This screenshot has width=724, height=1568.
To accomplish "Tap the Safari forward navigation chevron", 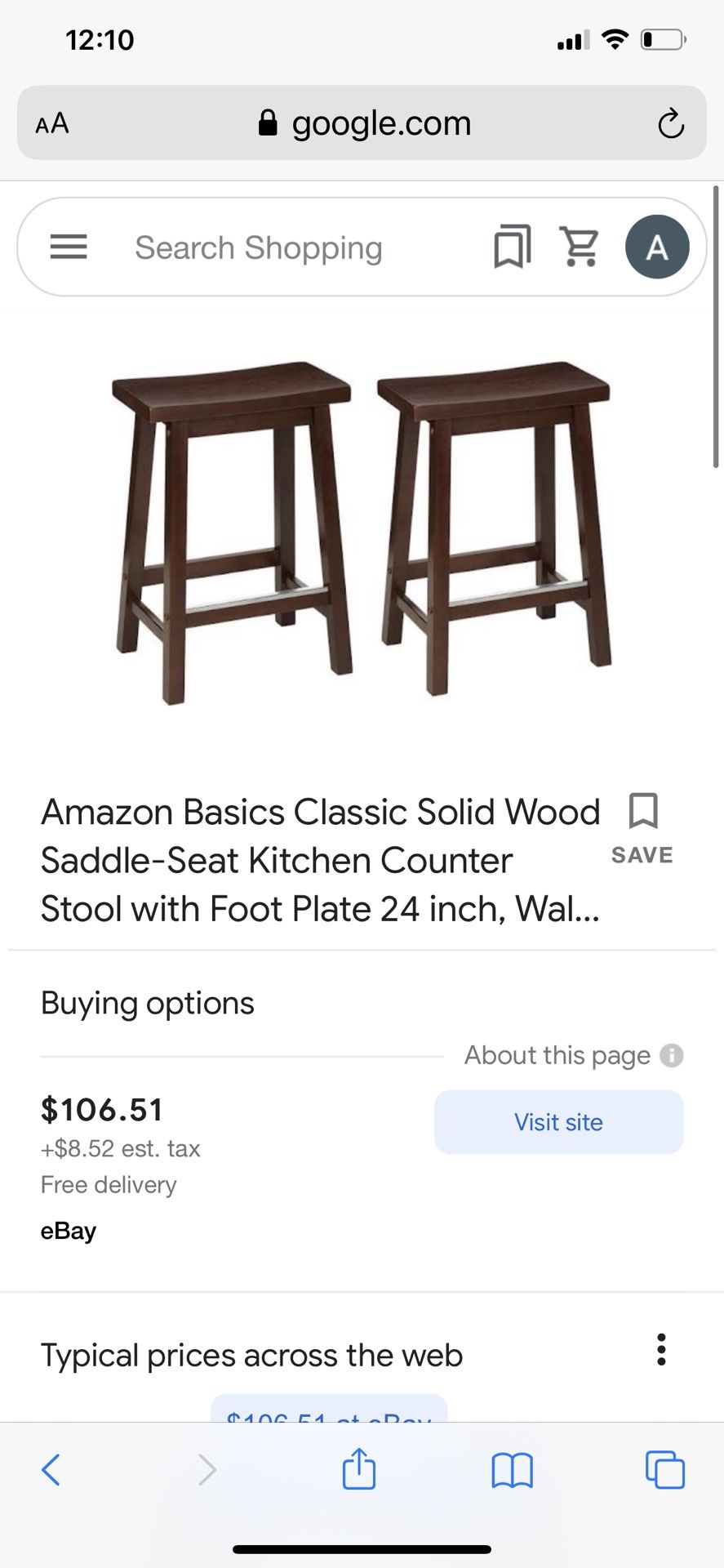I will tap(205, 1469).
